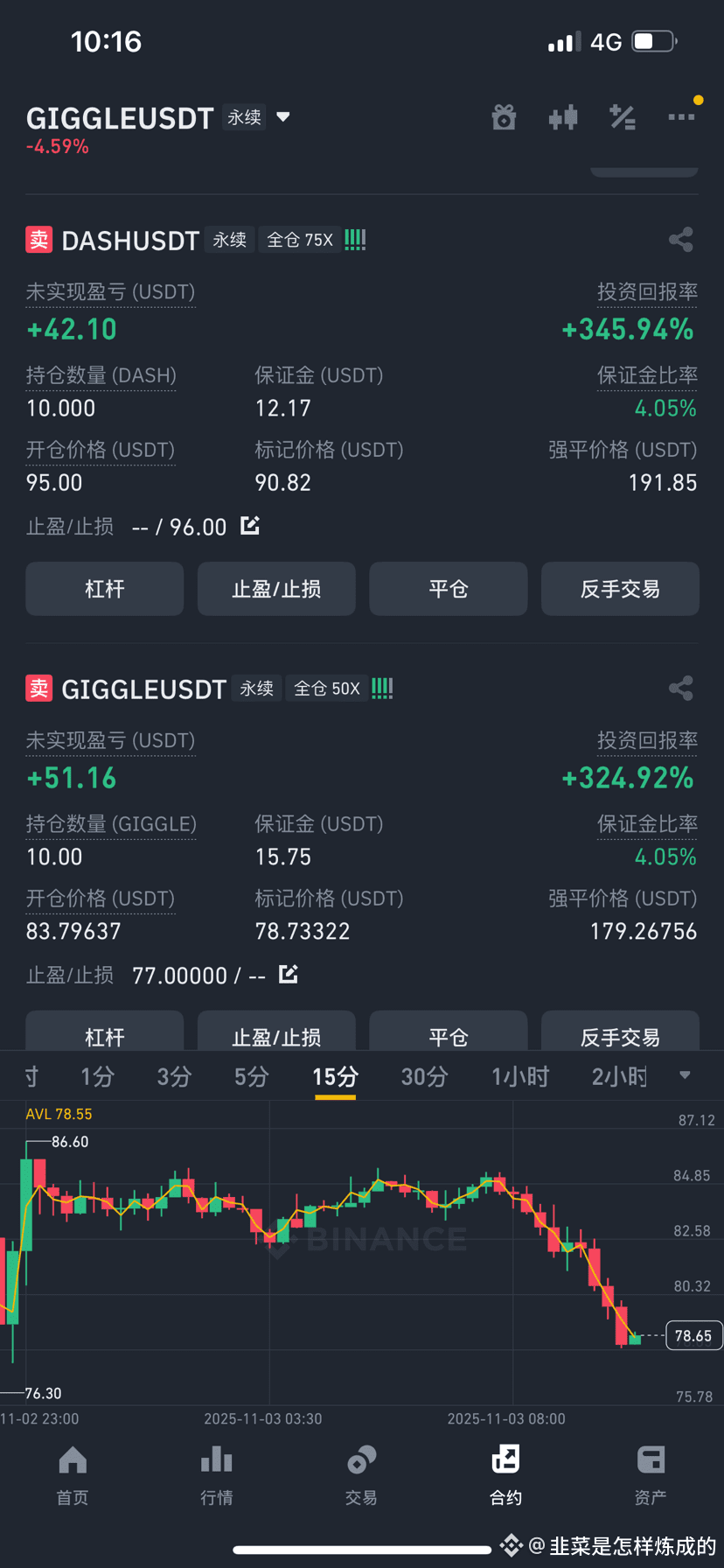Open the gift rewards icon
724x1568 pixels.
[x=505, y=117]
